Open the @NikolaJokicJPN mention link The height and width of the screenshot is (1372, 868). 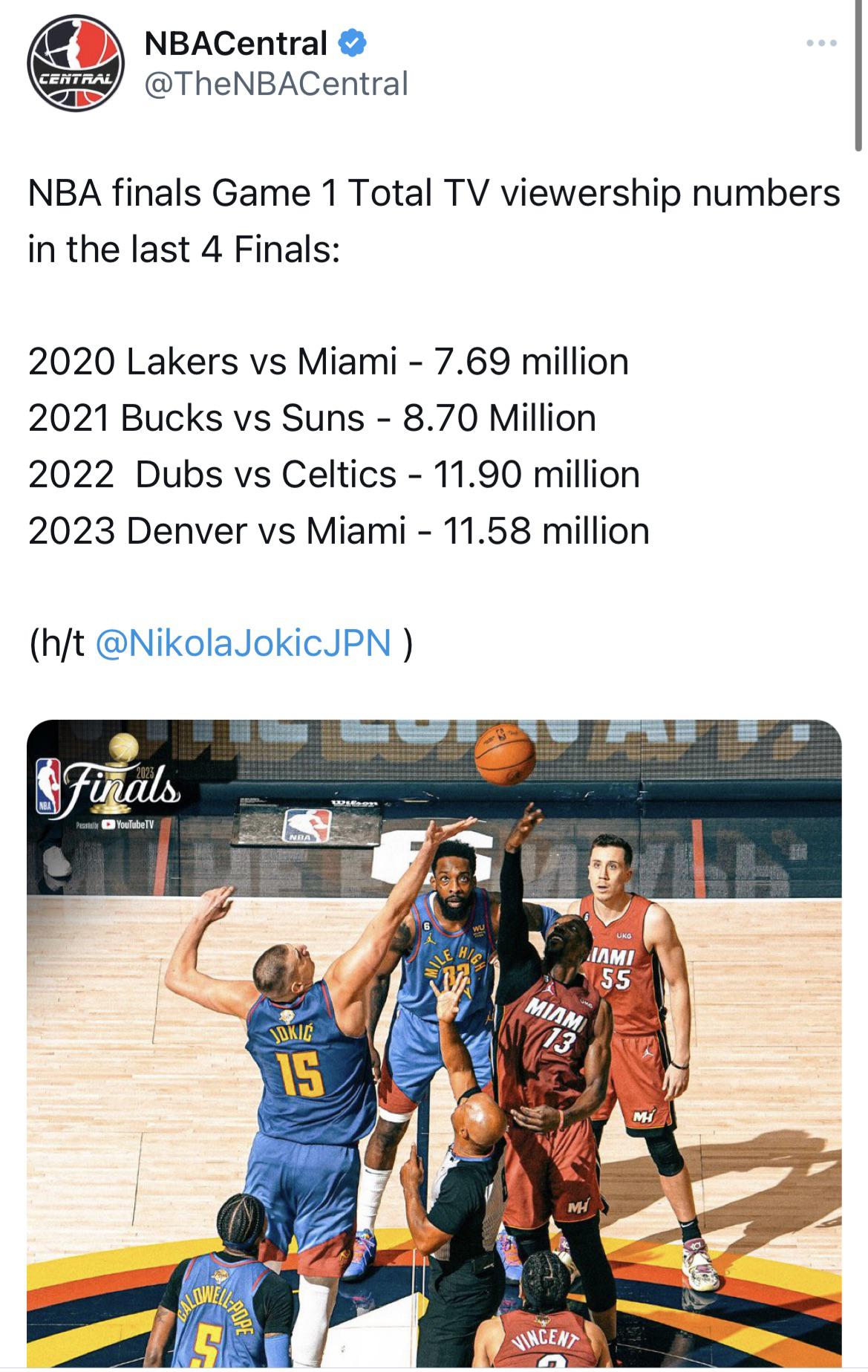tap(244, 643)
